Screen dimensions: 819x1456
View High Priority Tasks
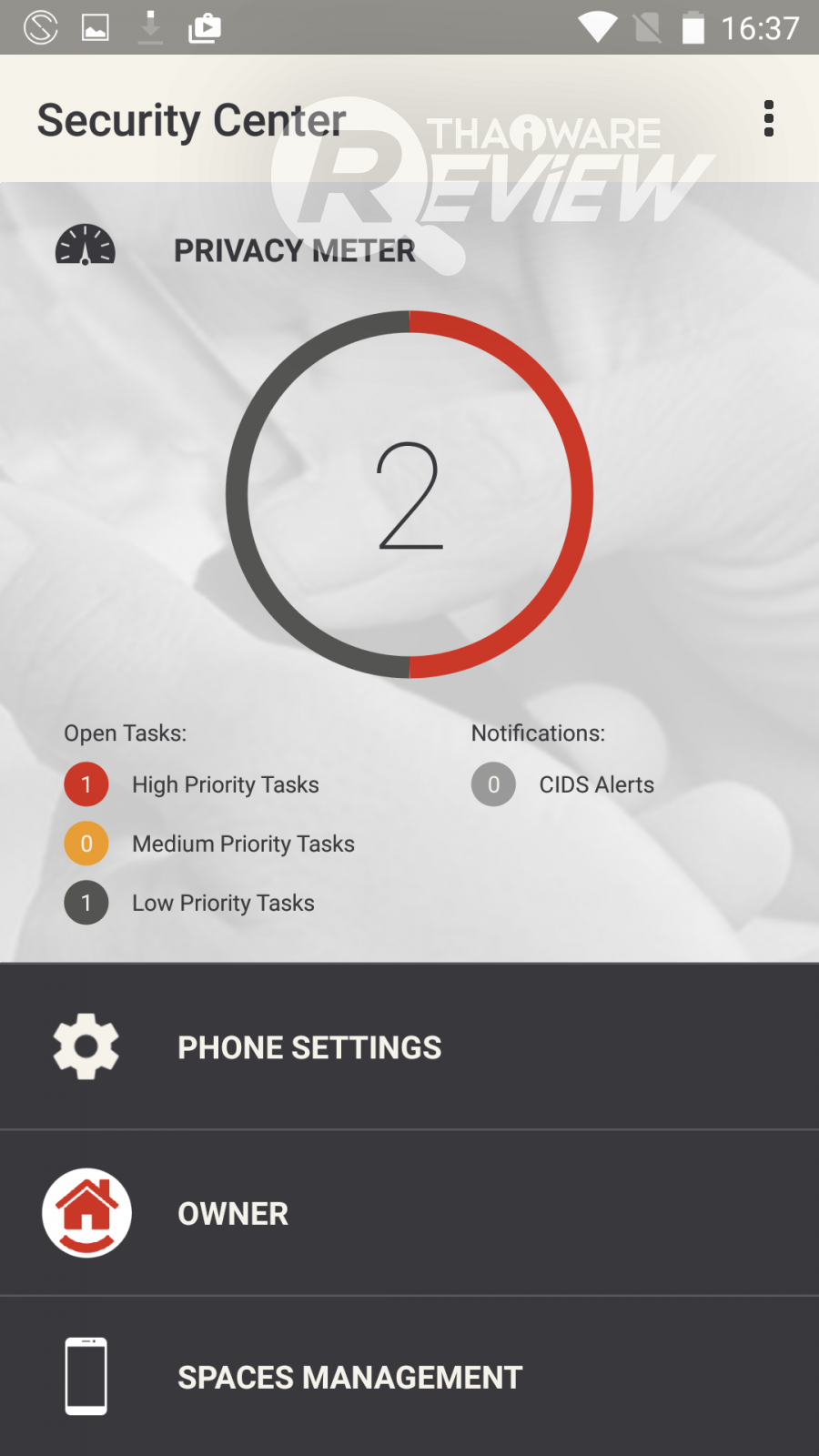coord(225,784)
